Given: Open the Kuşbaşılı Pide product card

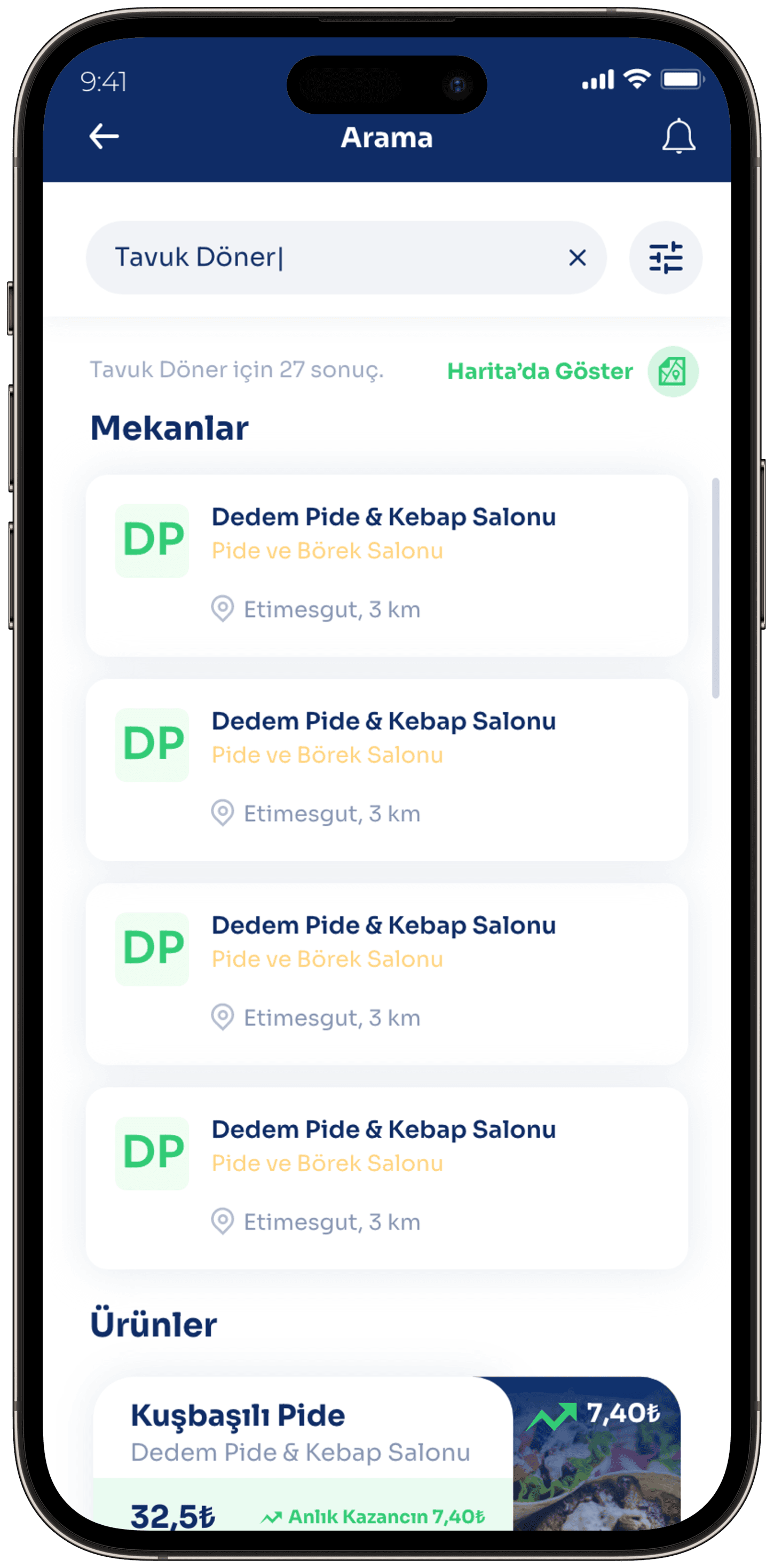Looking at the screenshot, I should (386, 1454).
